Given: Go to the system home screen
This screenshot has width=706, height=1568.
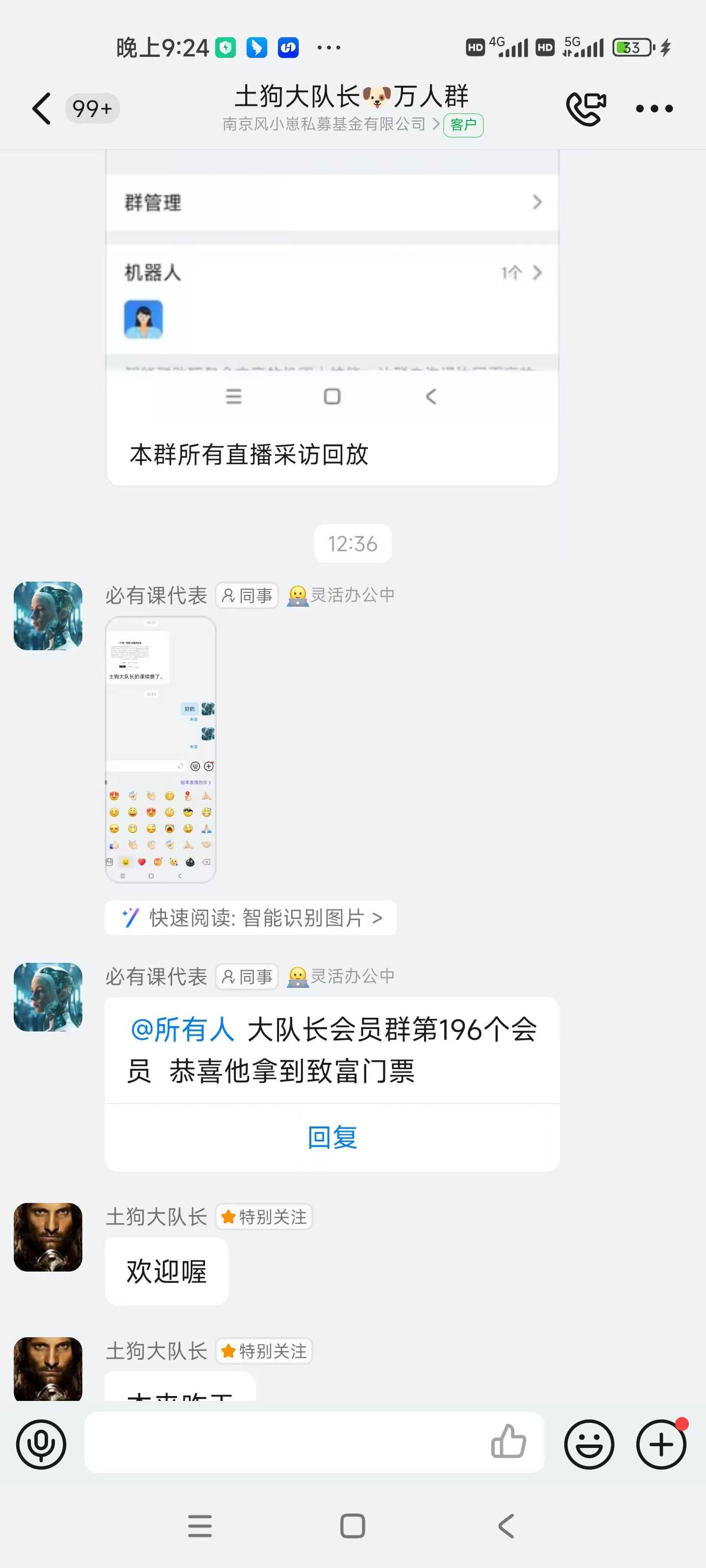Looking at the screenshot, I should point(353,1526).
